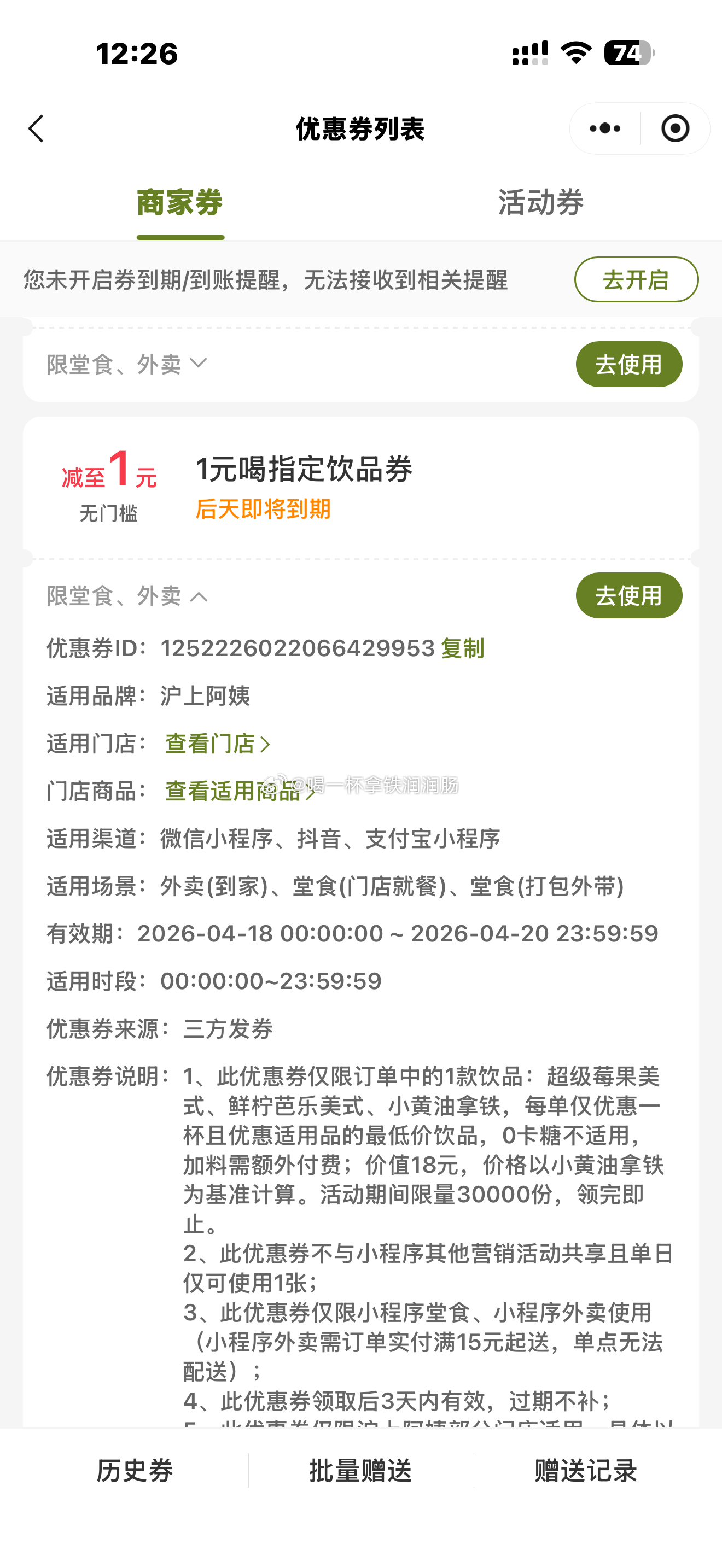Use the 1元喝指定饮品券 coupon via 去使用
This screenshot has width=722, height=1568.
click(628, 595)
